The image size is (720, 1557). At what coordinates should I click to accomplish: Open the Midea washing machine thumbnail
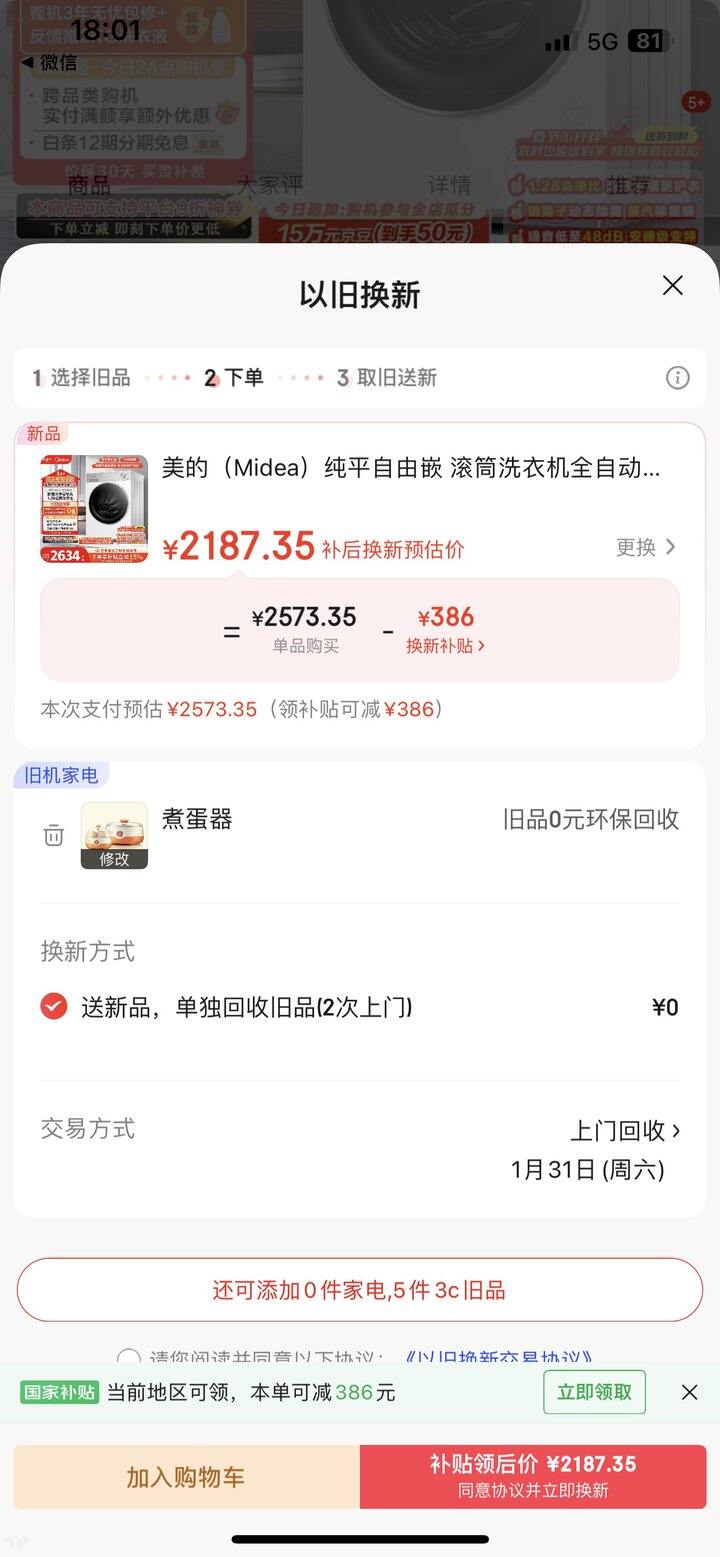pyautogui.click(x=94, y=509)
